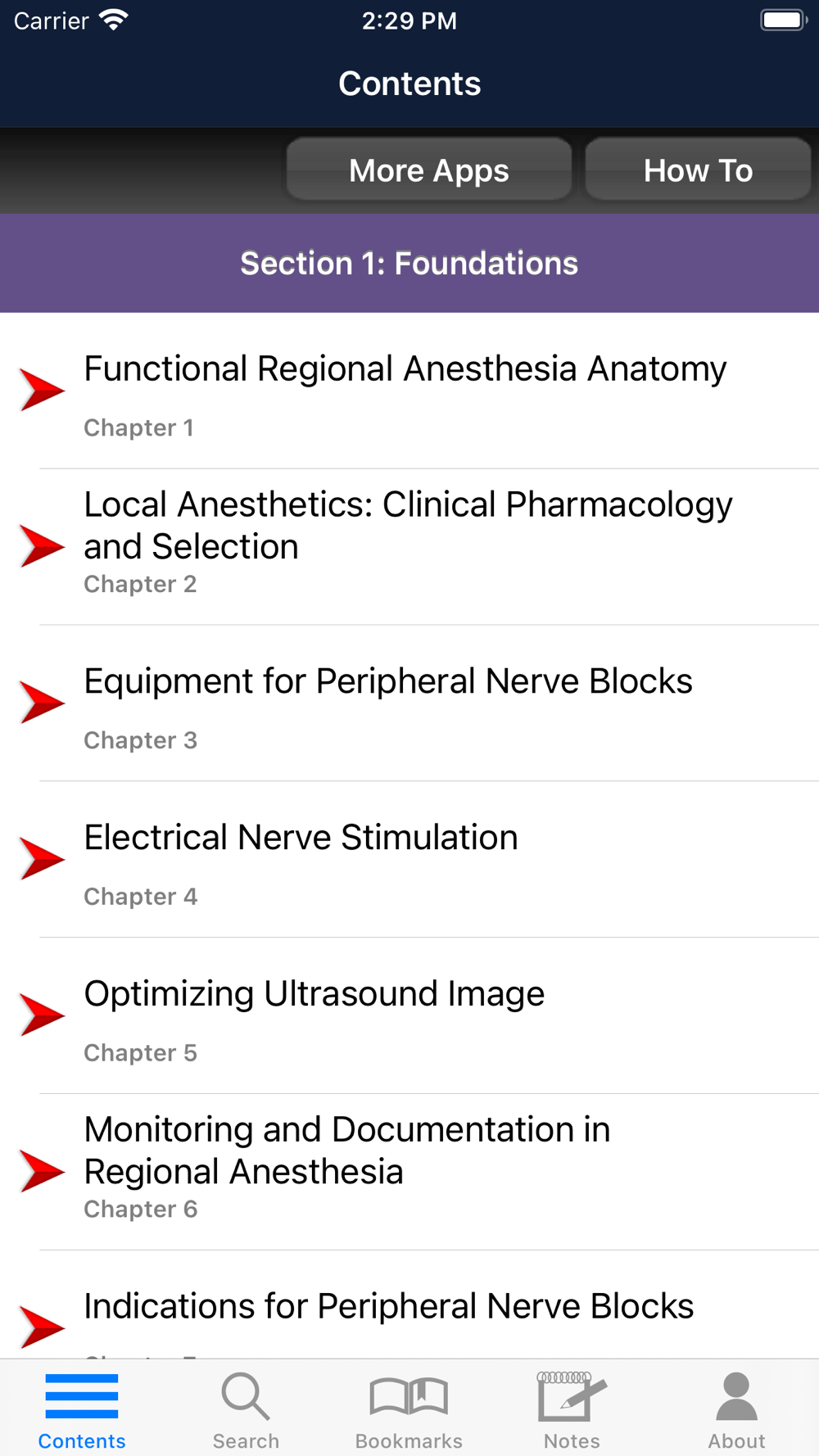
Task: View Optimizing Ultrasound Image chapter
Action: pyautogui.click(x=409, y=1016)
